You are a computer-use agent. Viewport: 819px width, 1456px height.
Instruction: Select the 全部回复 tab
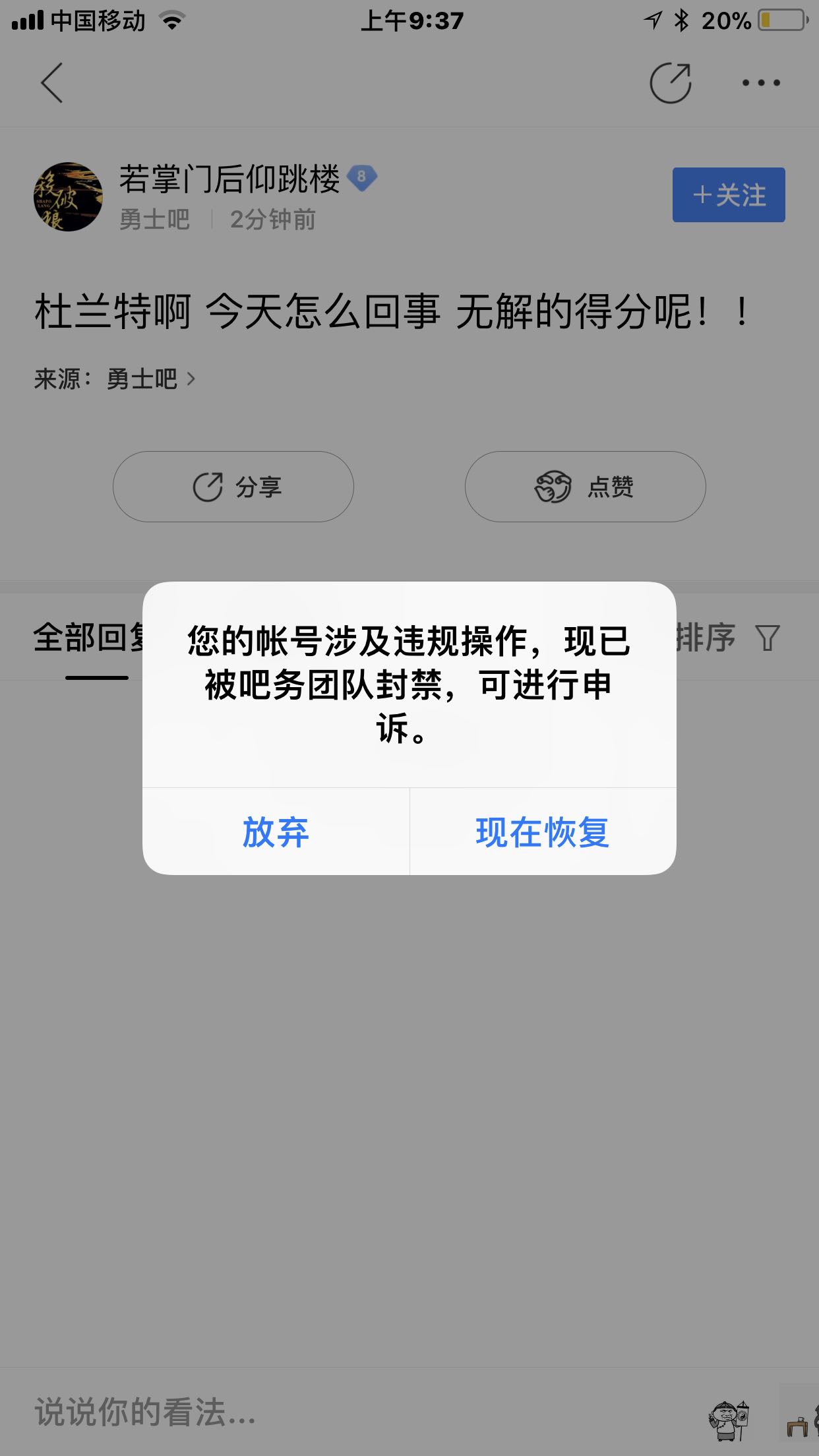88,638
